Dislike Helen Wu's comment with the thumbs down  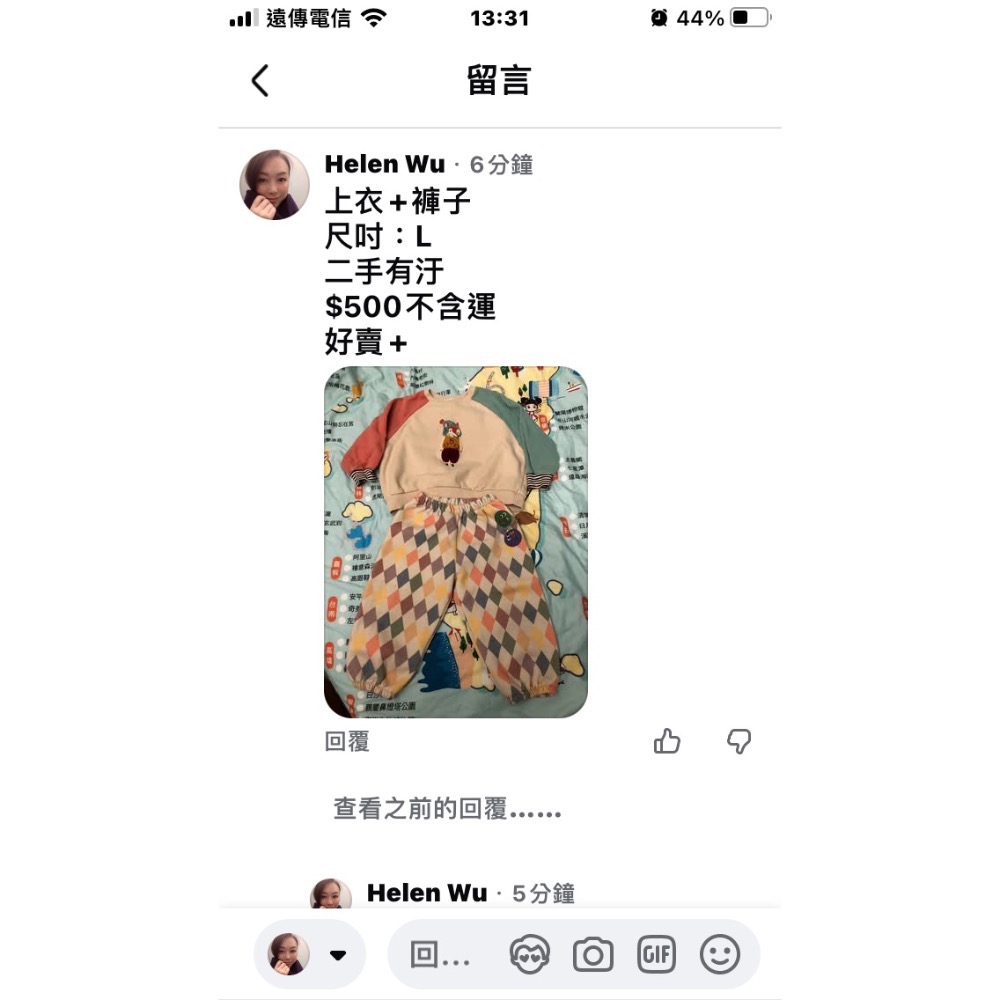(739, 741)
